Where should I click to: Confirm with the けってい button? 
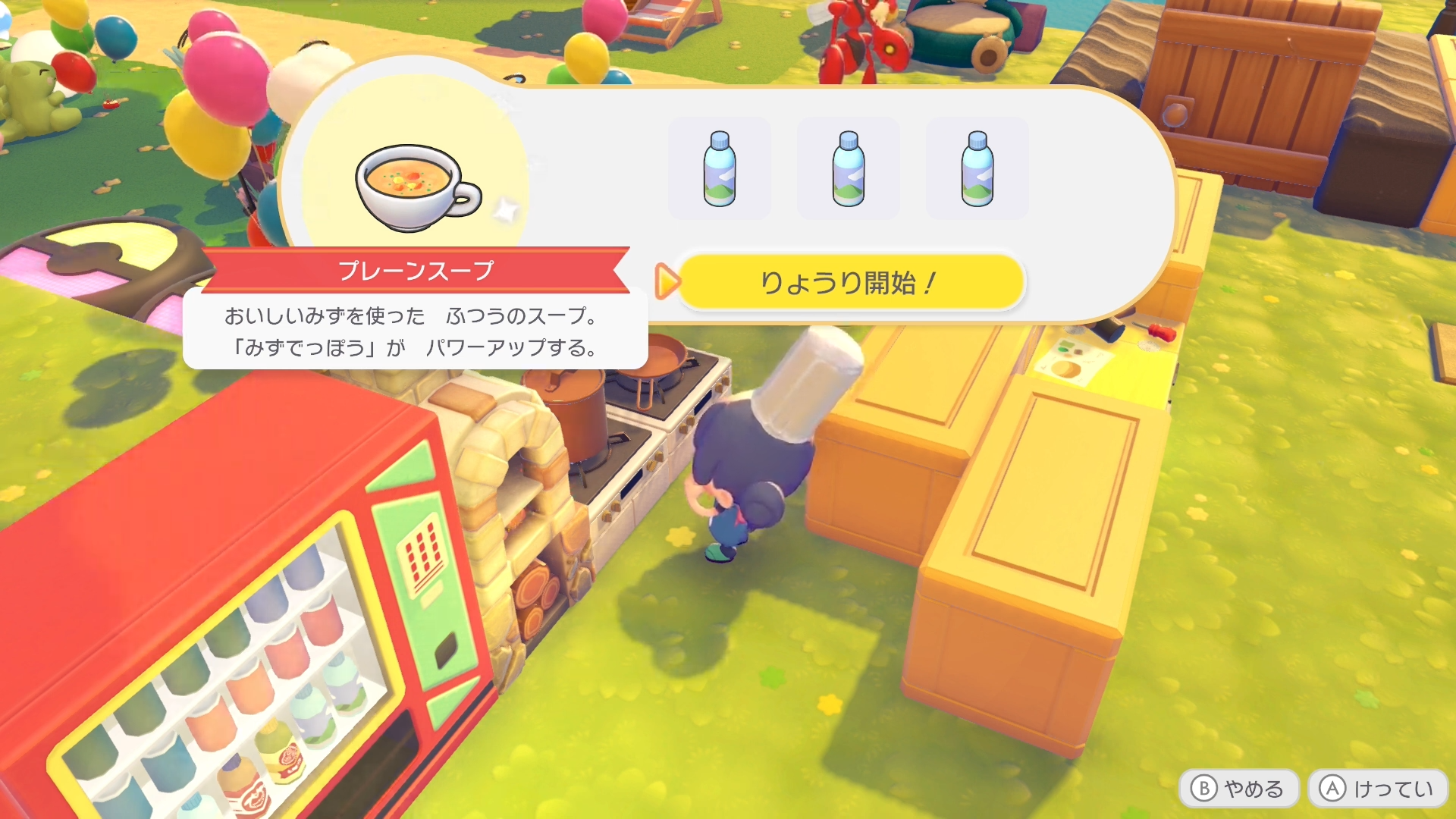[1377, 789]
